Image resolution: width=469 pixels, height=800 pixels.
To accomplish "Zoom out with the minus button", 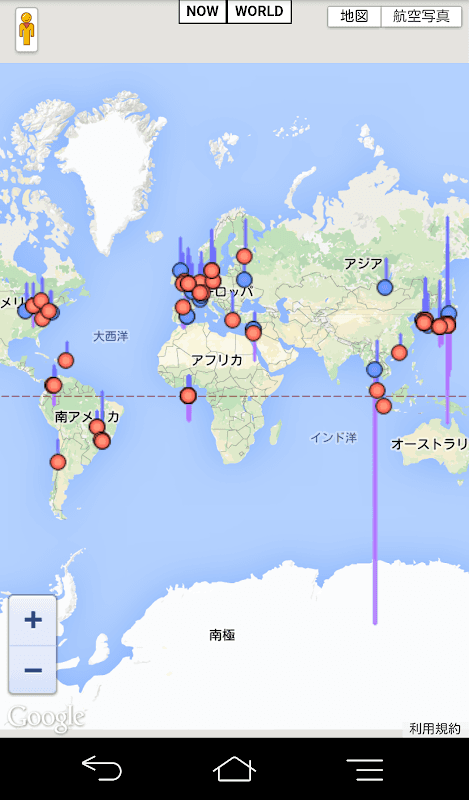I will [33, 669].
